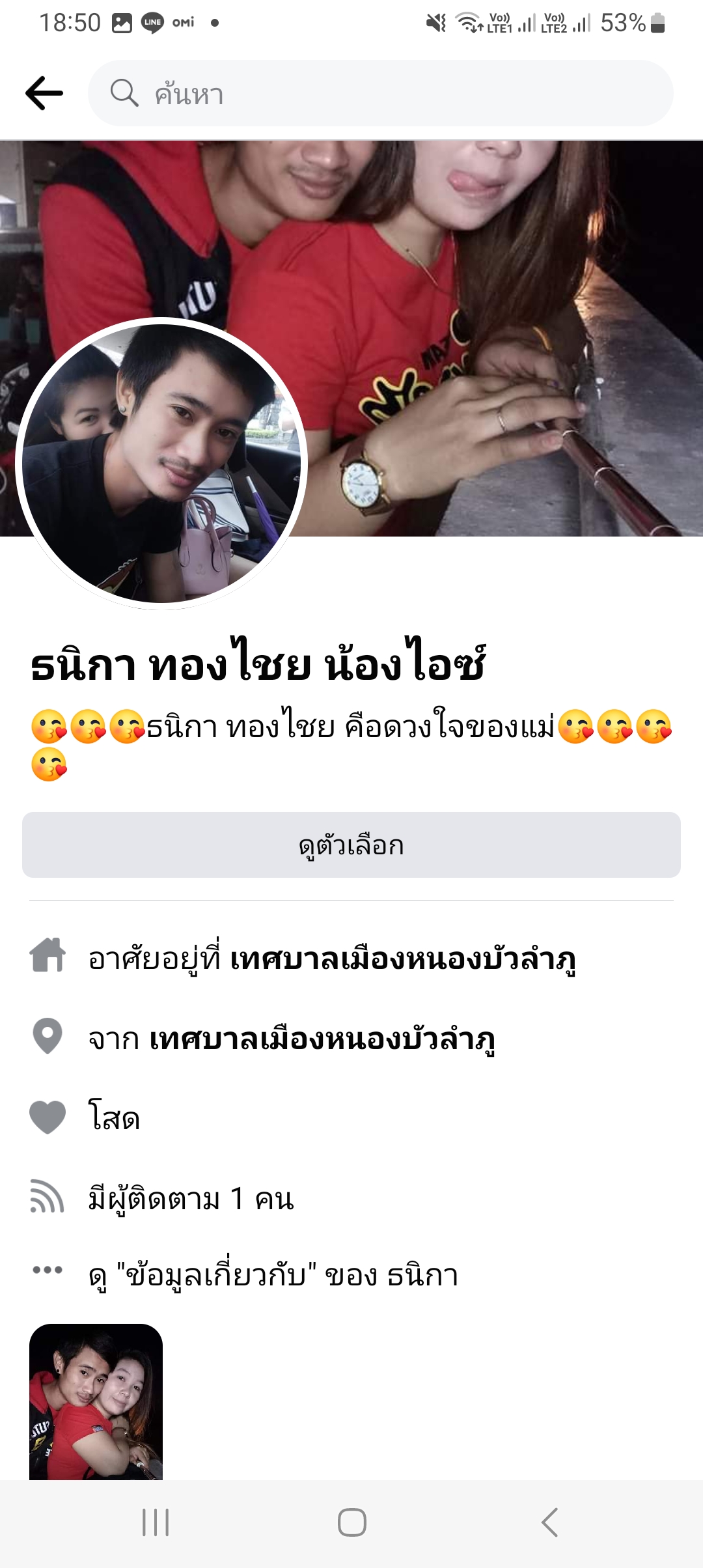Open recent apps from the navigation bar
This screenshot has width=703, height=1568.
pyautogui.click(x=156, y=1522)
